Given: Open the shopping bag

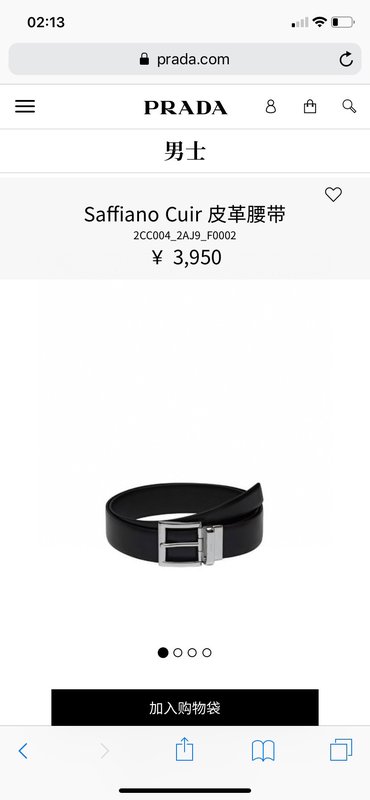Looking at the screenshot, I should point(310,106).
